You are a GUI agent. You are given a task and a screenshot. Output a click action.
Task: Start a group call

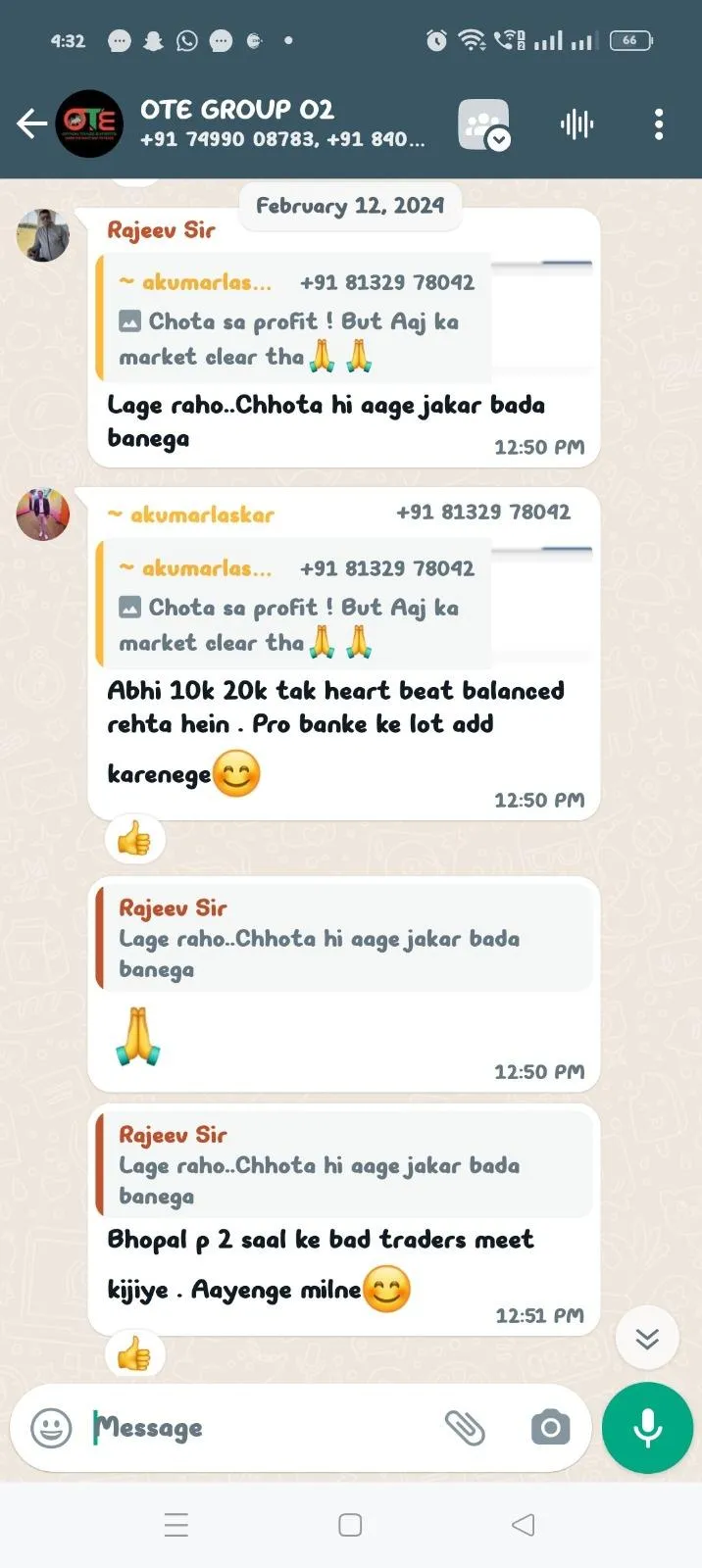click(483, 124)
